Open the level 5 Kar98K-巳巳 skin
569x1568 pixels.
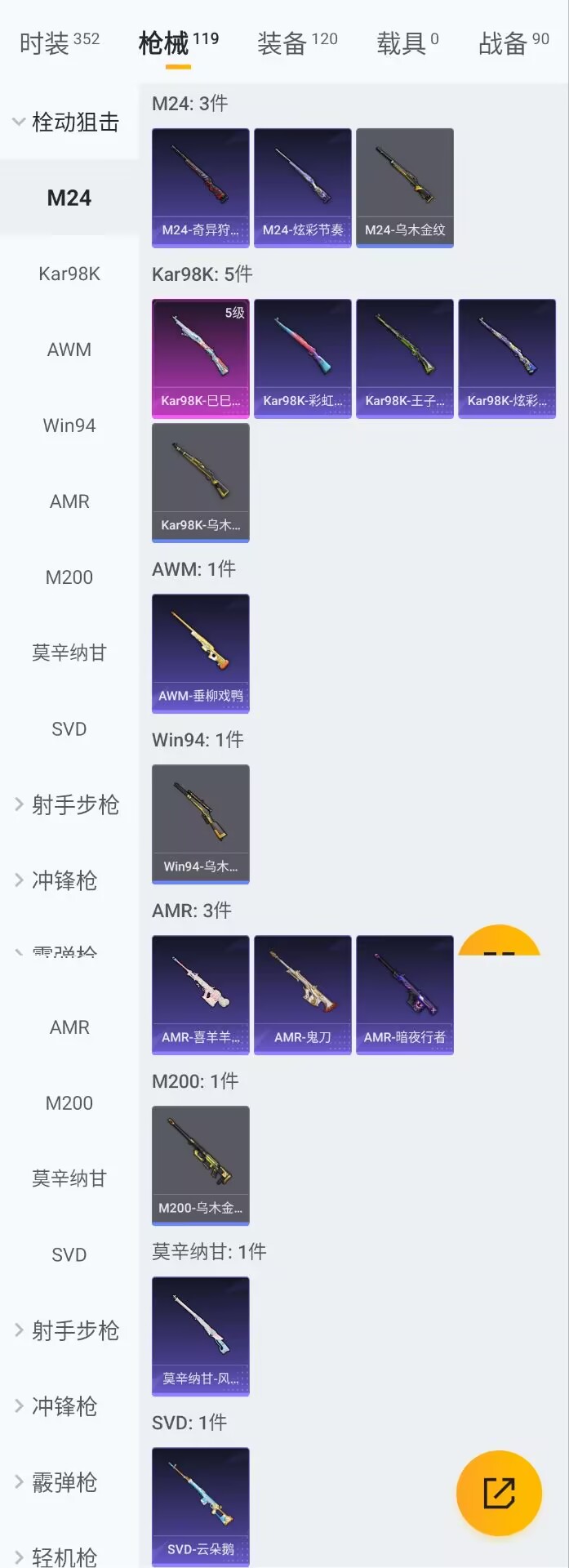pyautogui.click(x=201, y=358)
